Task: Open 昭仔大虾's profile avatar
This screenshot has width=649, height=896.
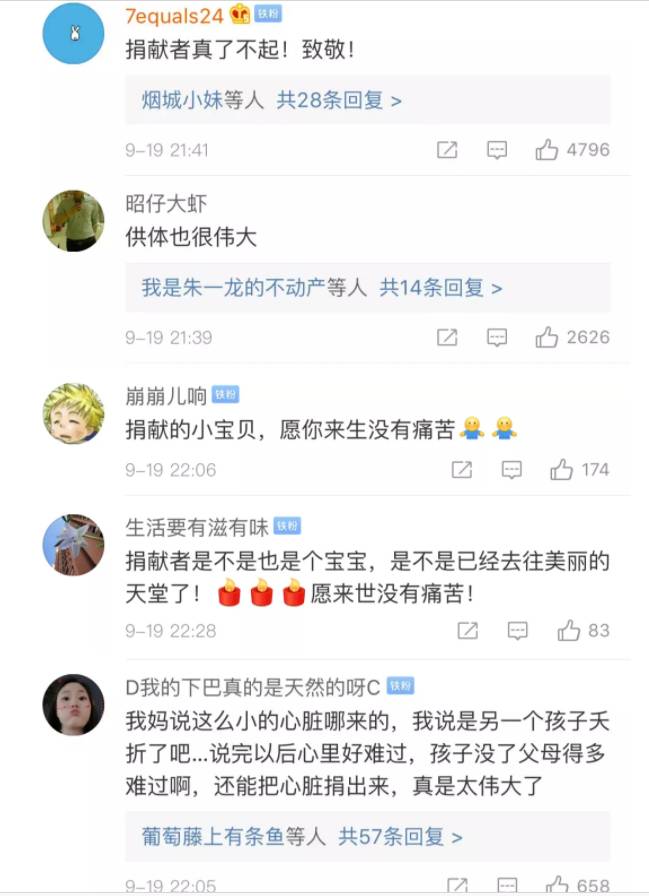Action: 73,221
